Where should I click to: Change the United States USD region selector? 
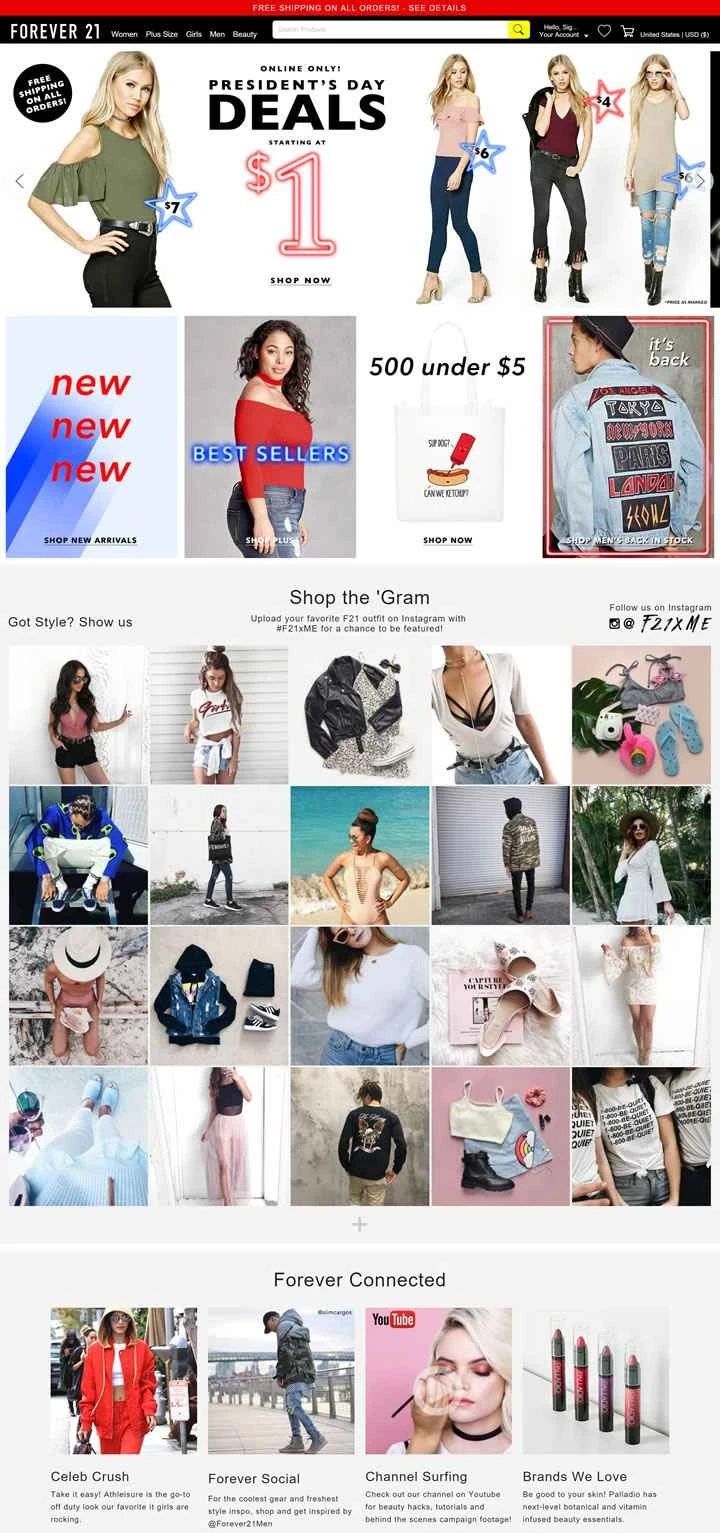pos(674,34)
